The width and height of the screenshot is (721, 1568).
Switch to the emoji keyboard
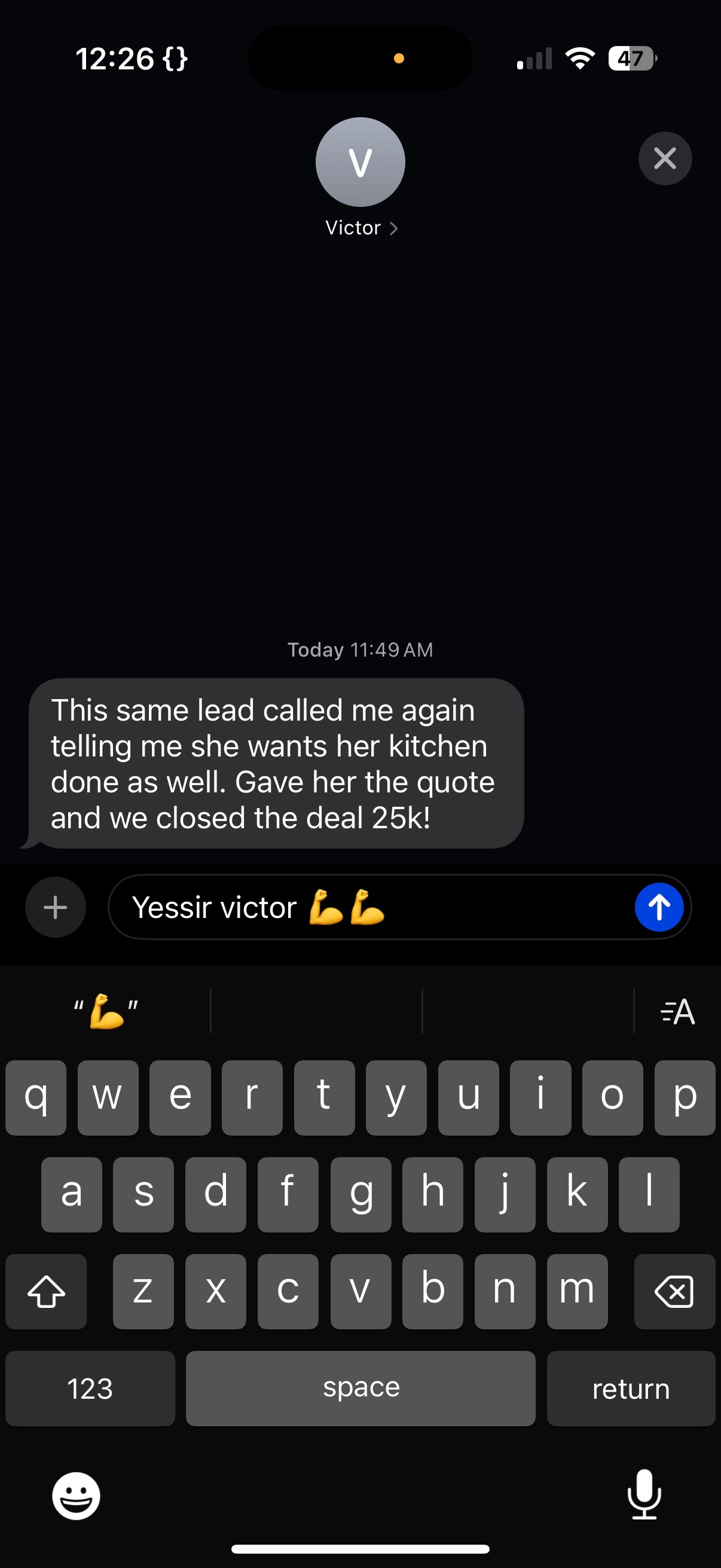[x=76, y=1496]
